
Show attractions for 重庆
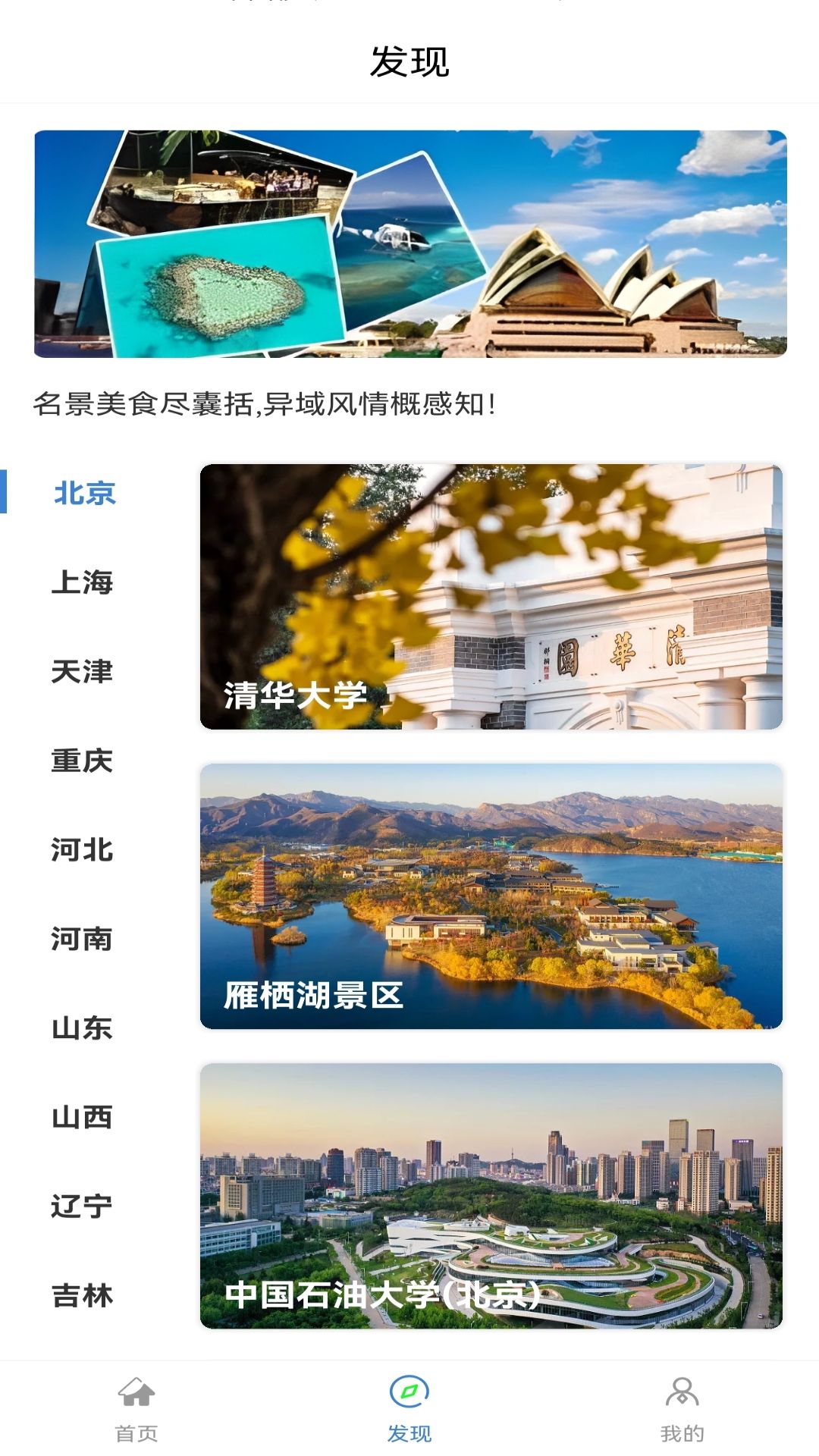[82, 761]
